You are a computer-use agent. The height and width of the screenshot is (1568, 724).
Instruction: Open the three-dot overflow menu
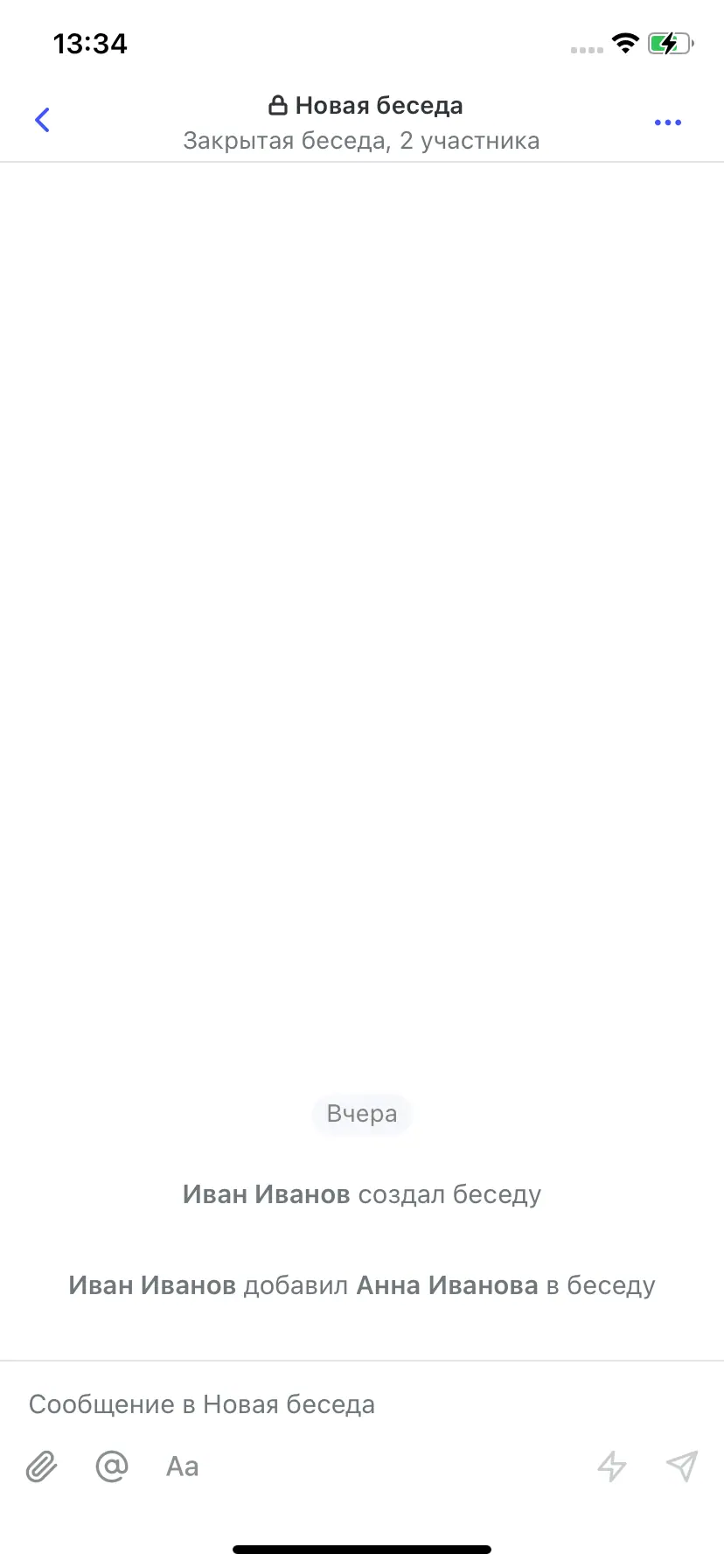(667, 122)
